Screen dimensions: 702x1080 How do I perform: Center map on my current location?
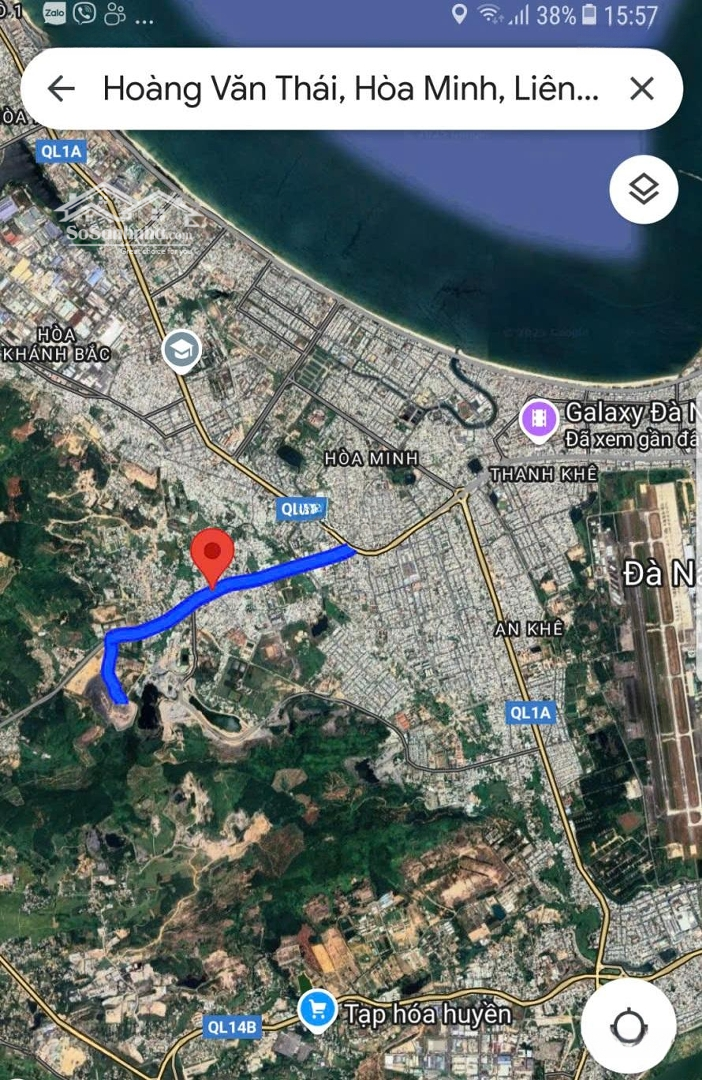coord(628,1026)
